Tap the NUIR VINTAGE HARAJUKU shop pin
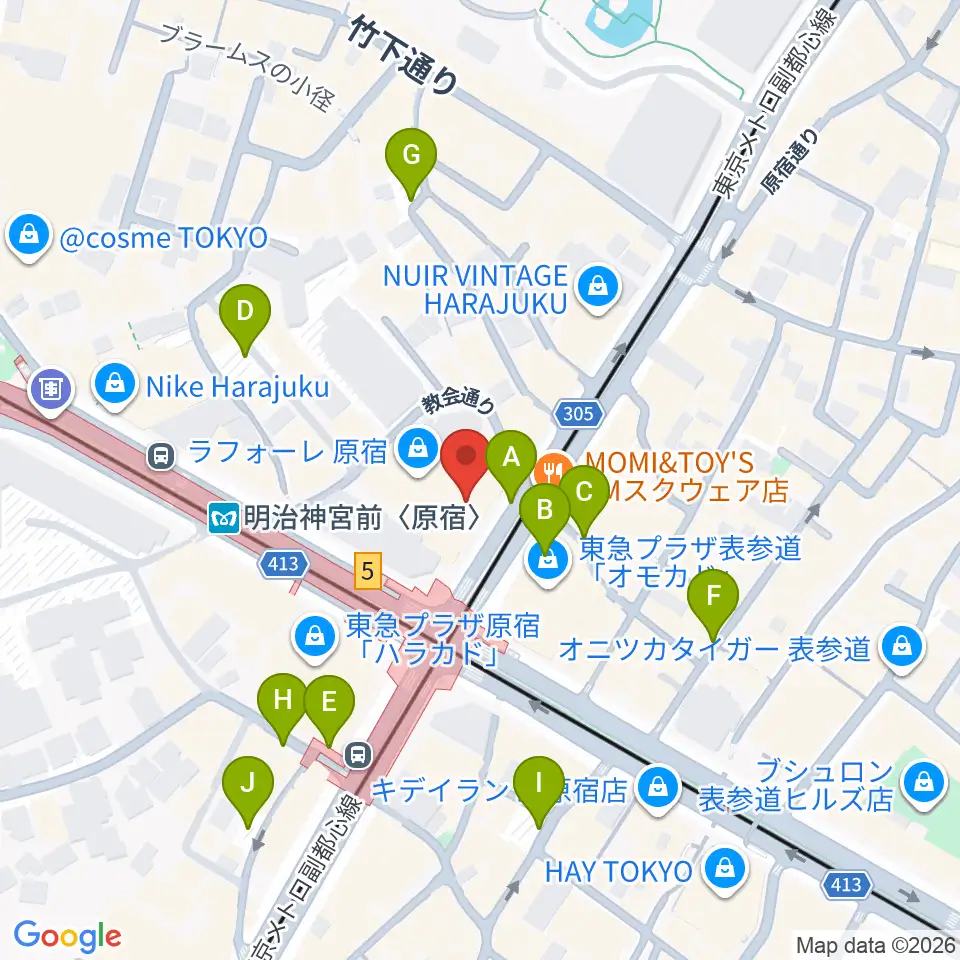 point(599,288)
